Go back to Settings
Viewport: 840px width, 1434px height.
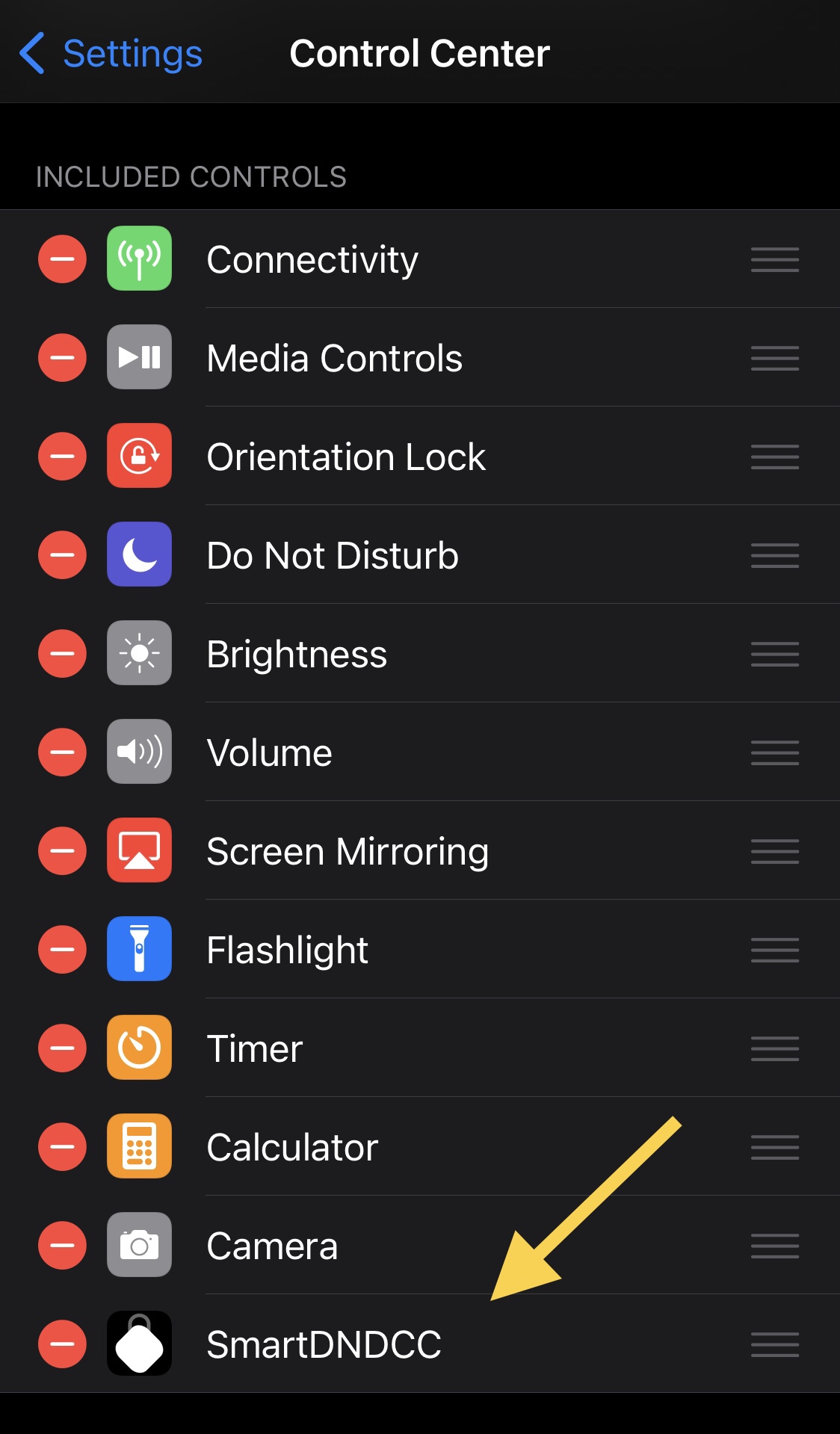click(111, 54)
